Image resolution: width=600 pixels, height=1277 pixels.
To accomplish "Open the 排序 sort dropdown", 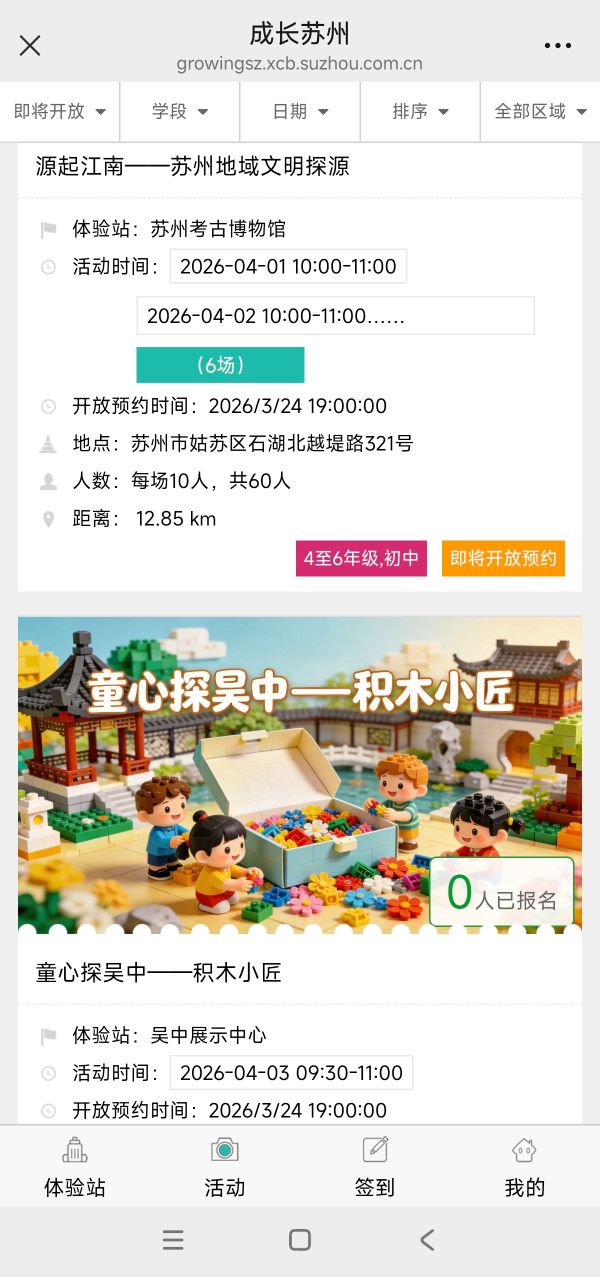I will coord(420,111).
